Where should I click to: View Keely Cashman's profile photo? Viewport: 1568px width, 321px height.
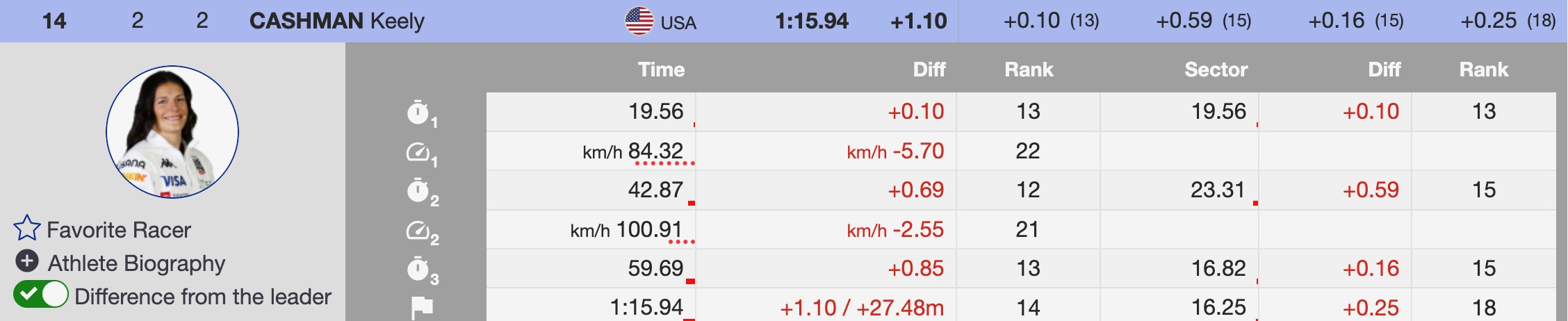coord(172,132)
